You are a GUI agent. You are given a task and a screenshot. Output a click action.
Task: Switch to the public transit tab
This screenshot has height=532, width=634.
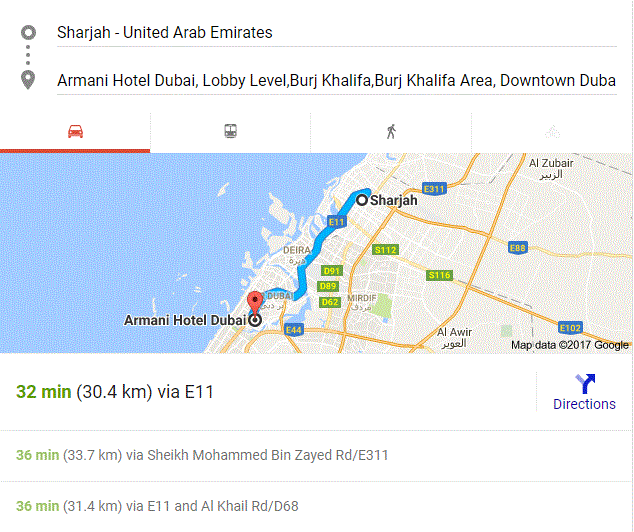click(230, 132)
